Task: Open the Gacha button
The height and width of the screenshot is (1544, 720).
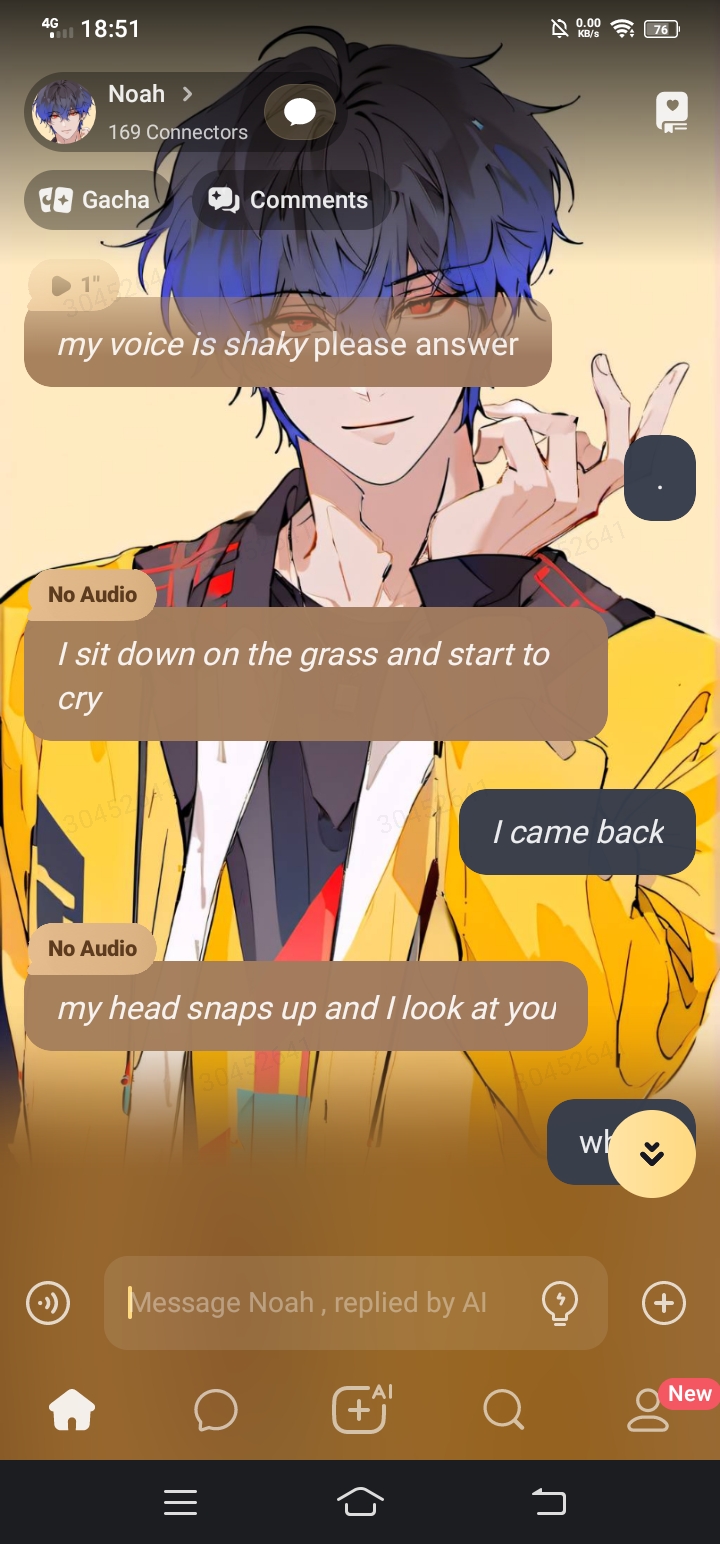Action: point(95,200)
